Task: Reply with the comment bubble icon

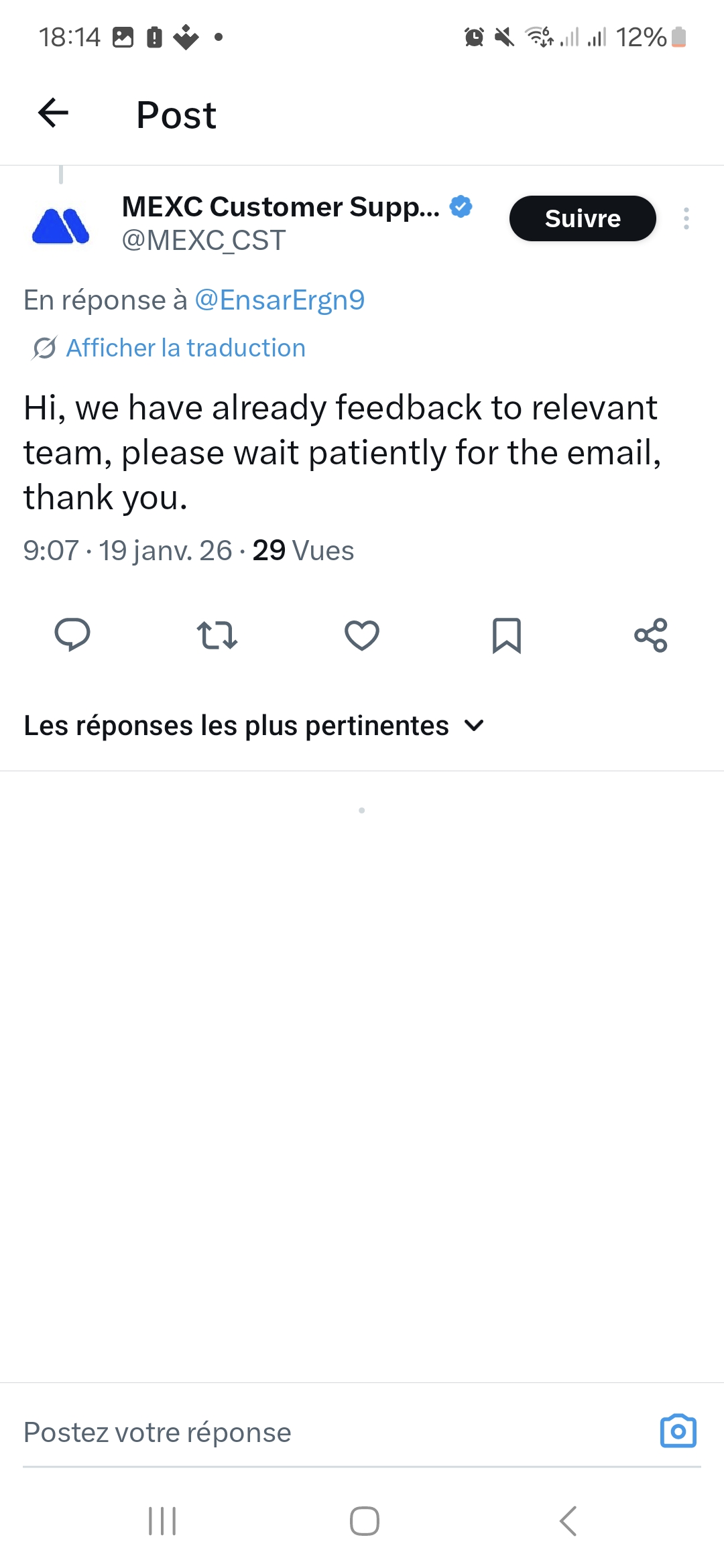Action: coord(72,635)
